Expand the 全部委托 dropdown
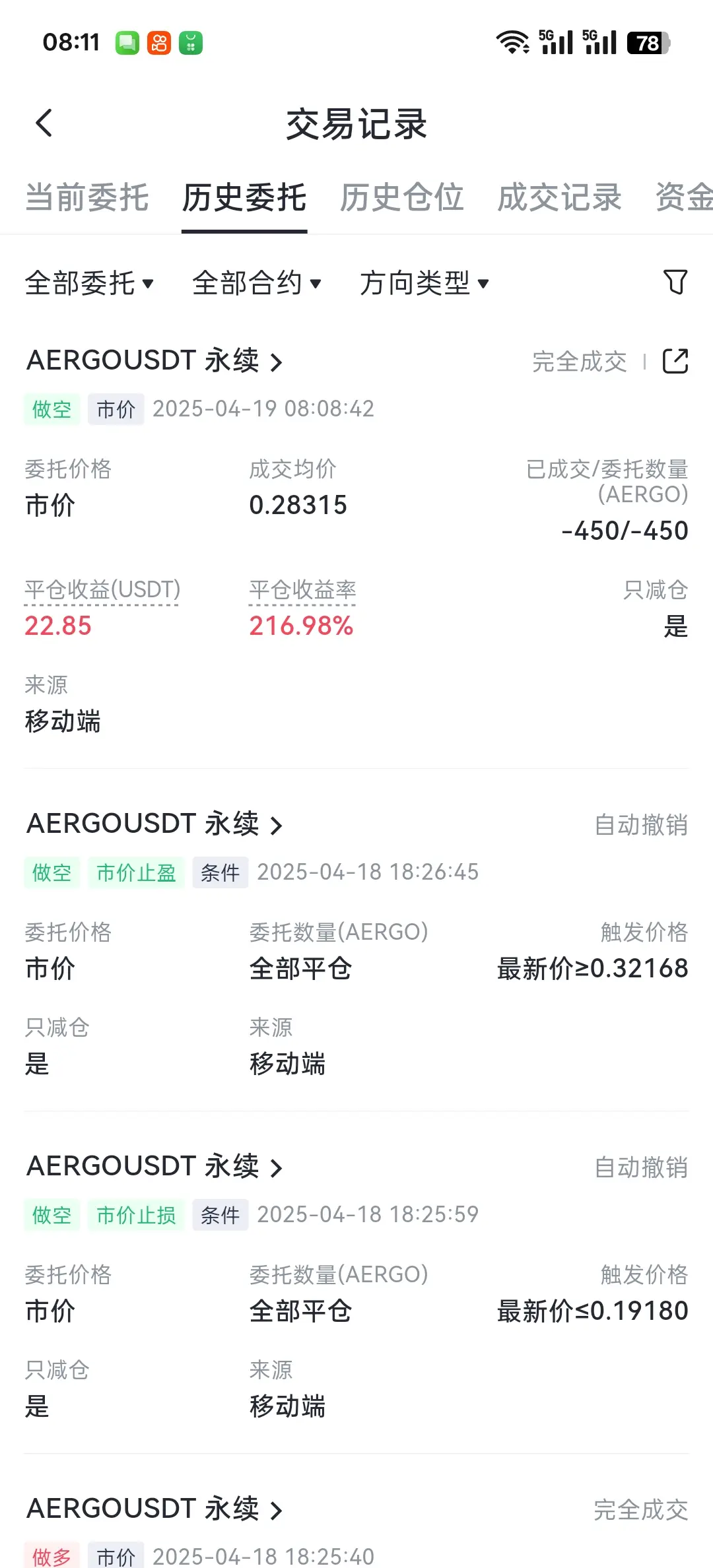 (x=90, y=283)
